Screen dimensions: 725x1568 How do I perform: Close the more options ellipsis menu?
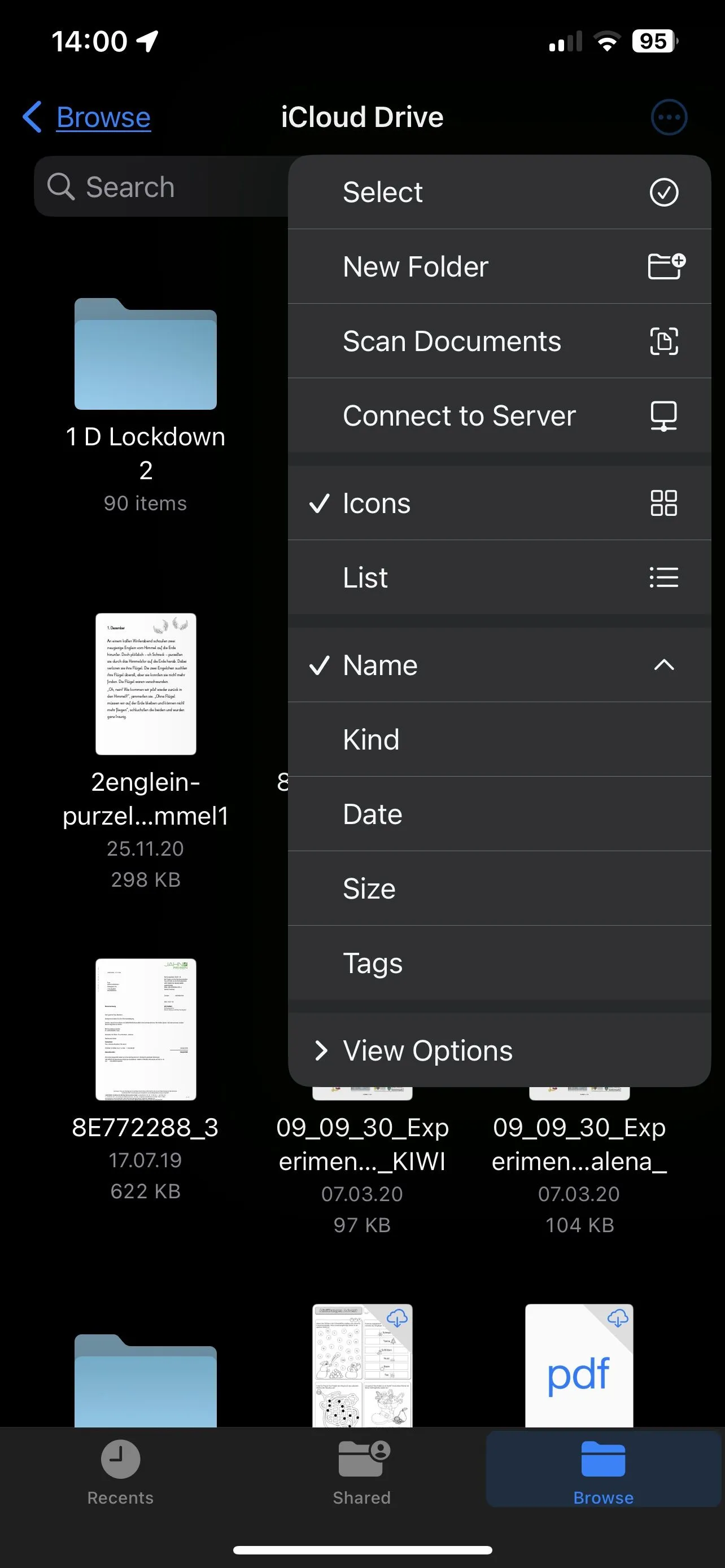[x=669, y=117]
